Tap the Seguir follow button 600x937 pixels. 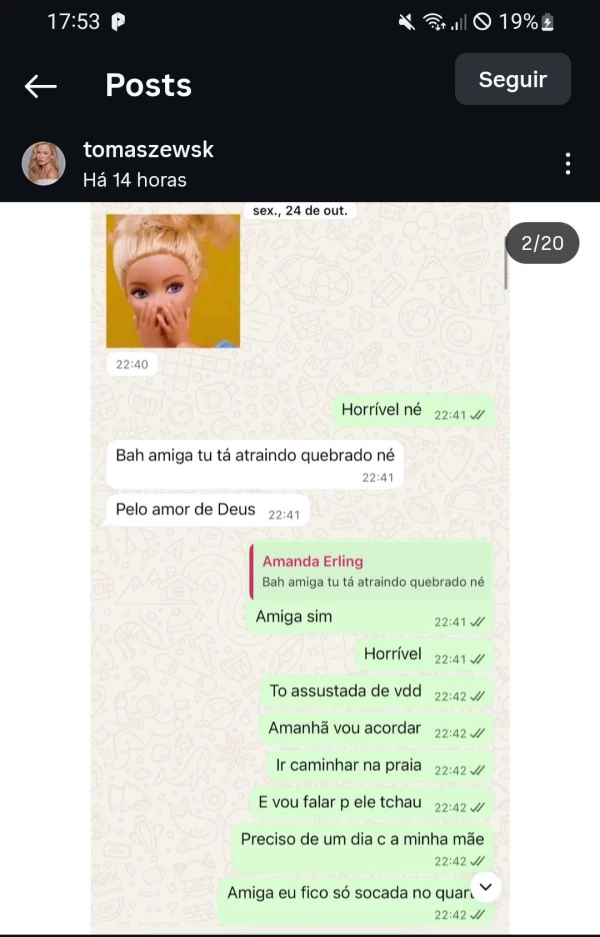[x=512, y=80]
